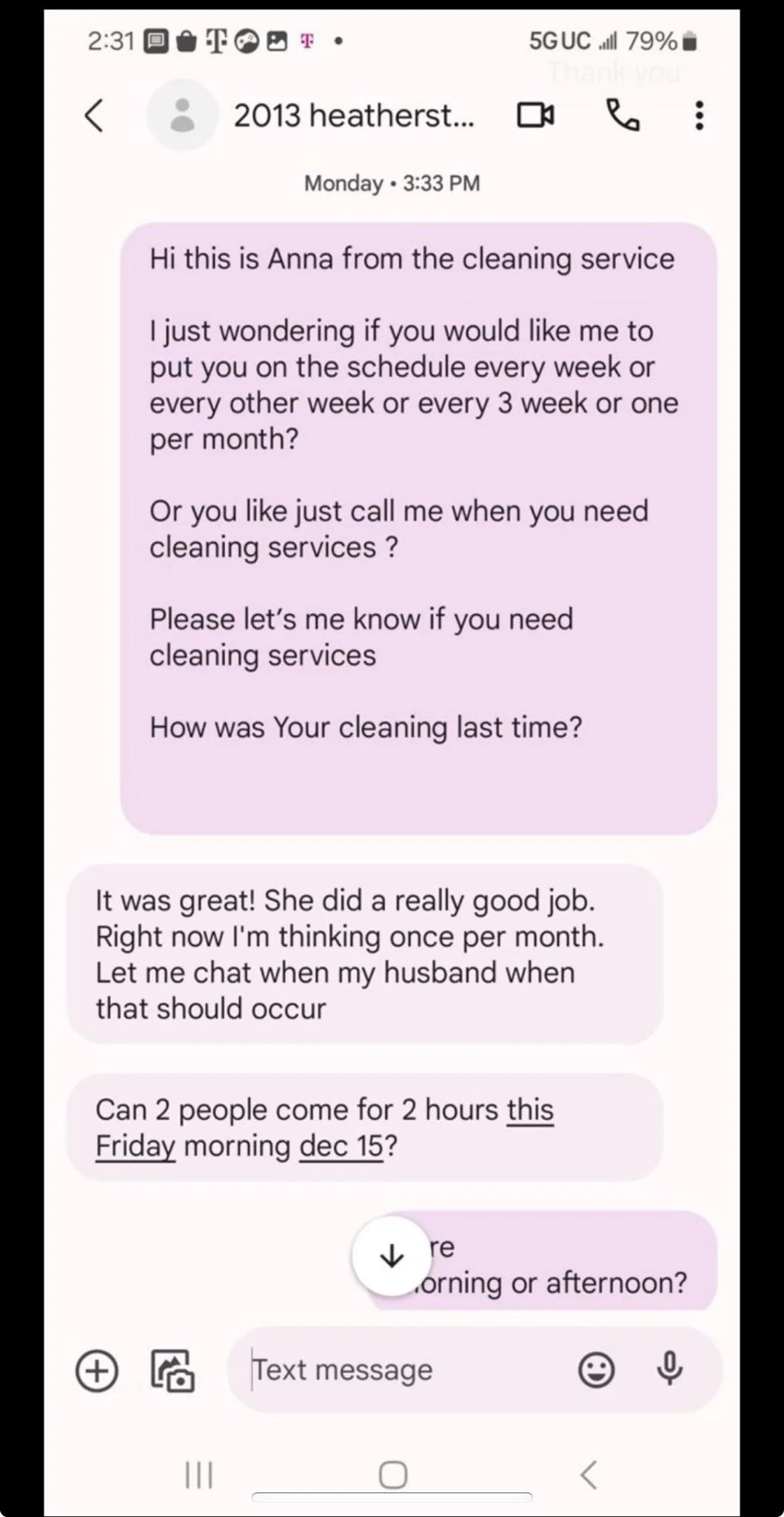The image size is (784, 1517).
Task: Go back to the conversations list
Action: point(94,116)
